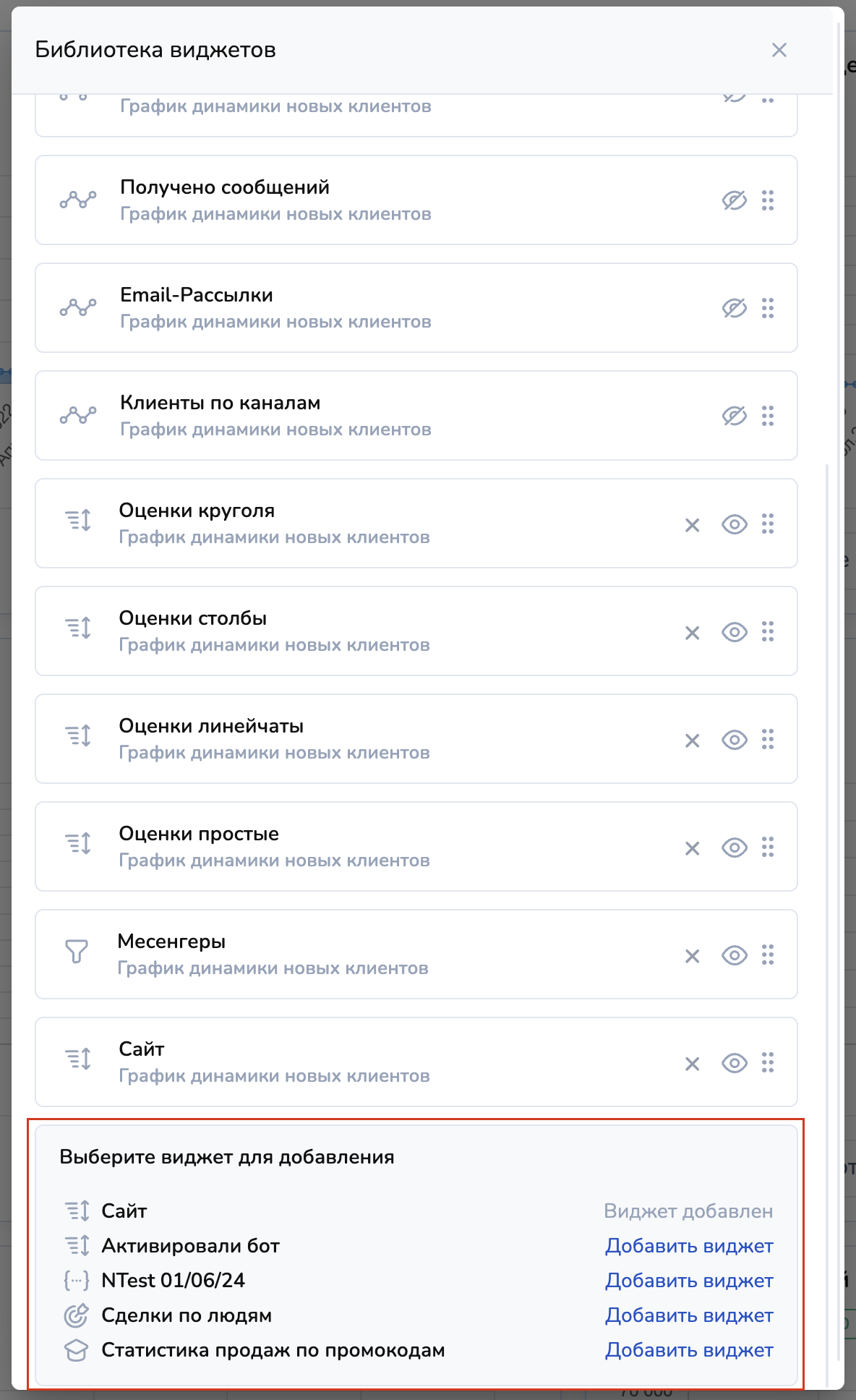Hide the Оценки простые widget
Screen dimensions: 856x1400
click(x=734, y=848)
